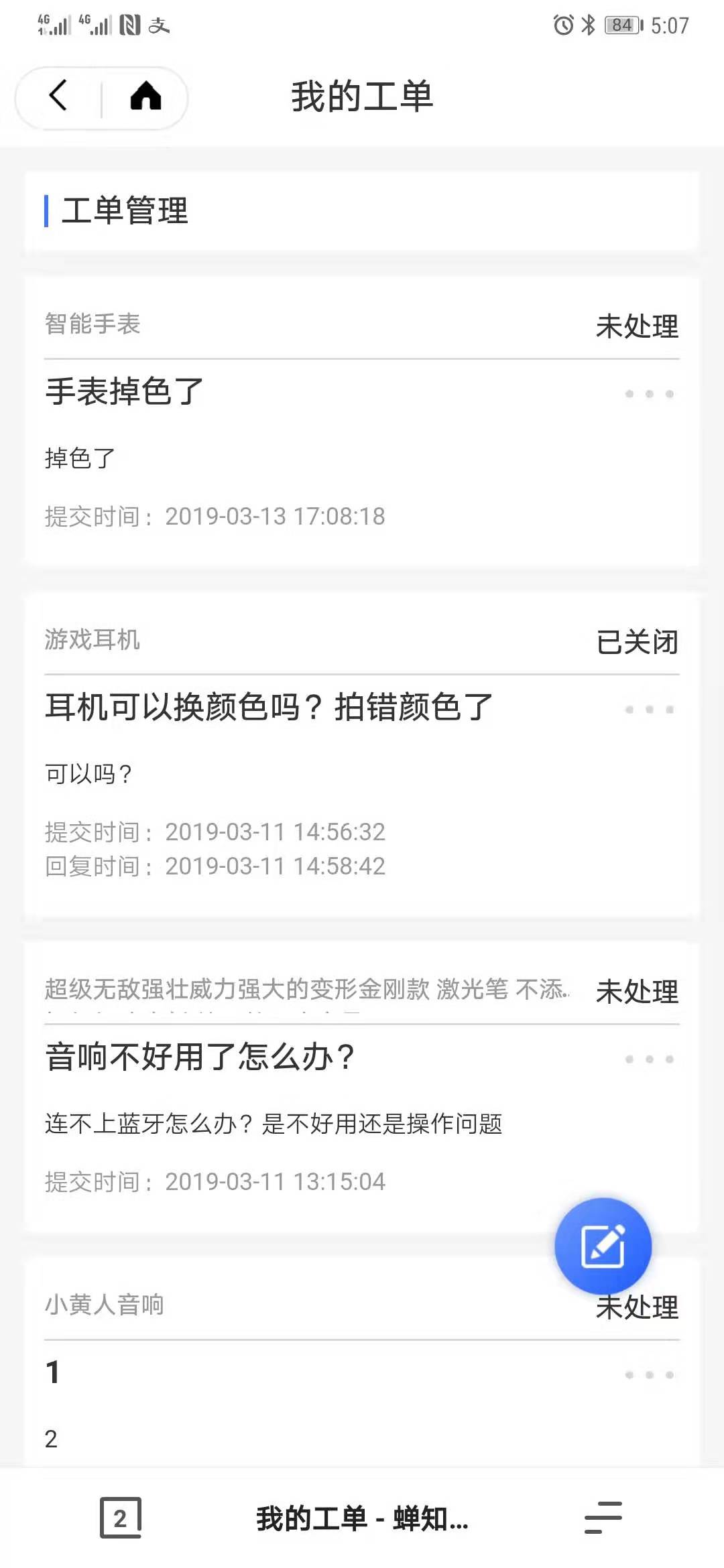Go back using the top arrow

(59, 96)
